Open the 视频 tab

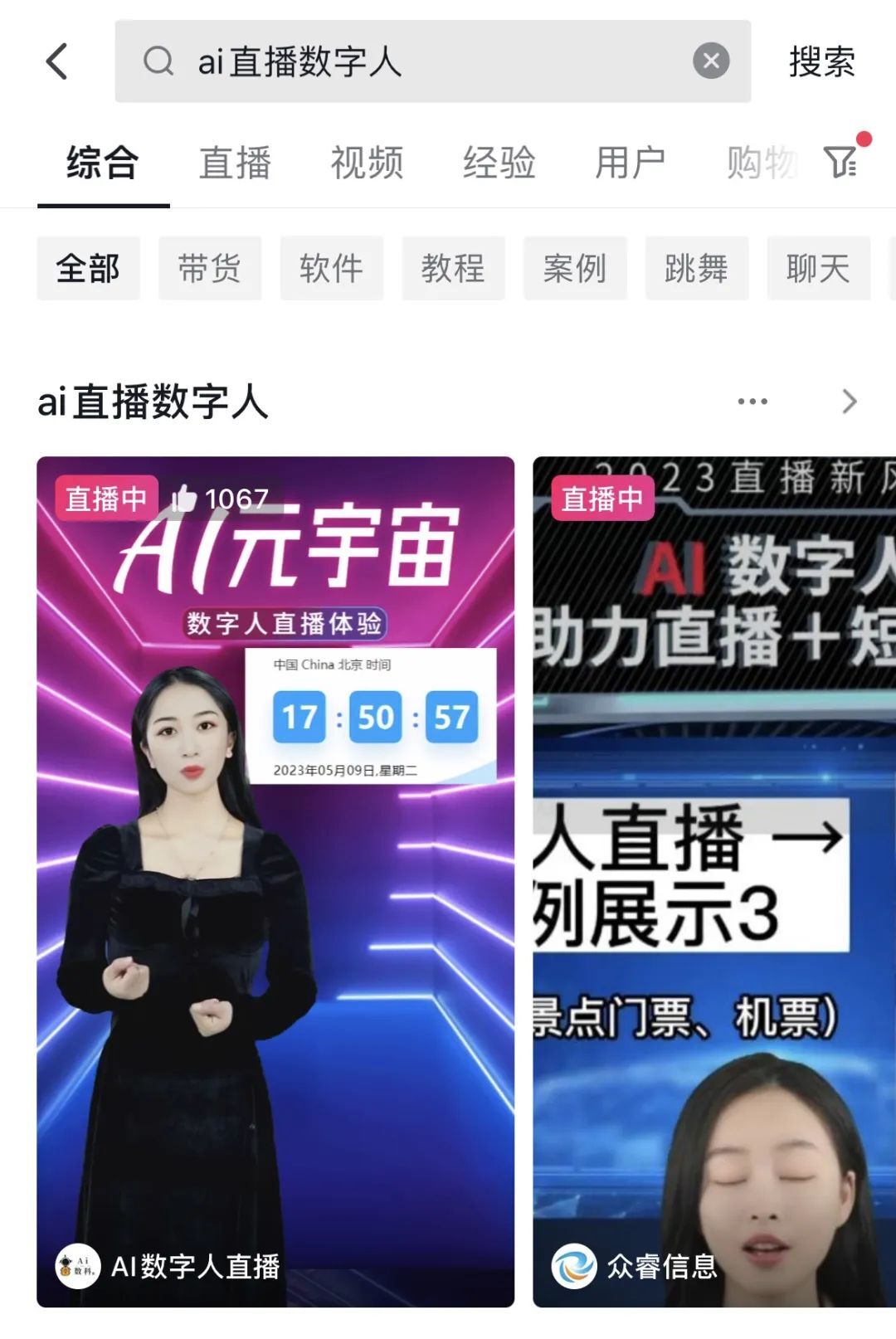(367, 162)
